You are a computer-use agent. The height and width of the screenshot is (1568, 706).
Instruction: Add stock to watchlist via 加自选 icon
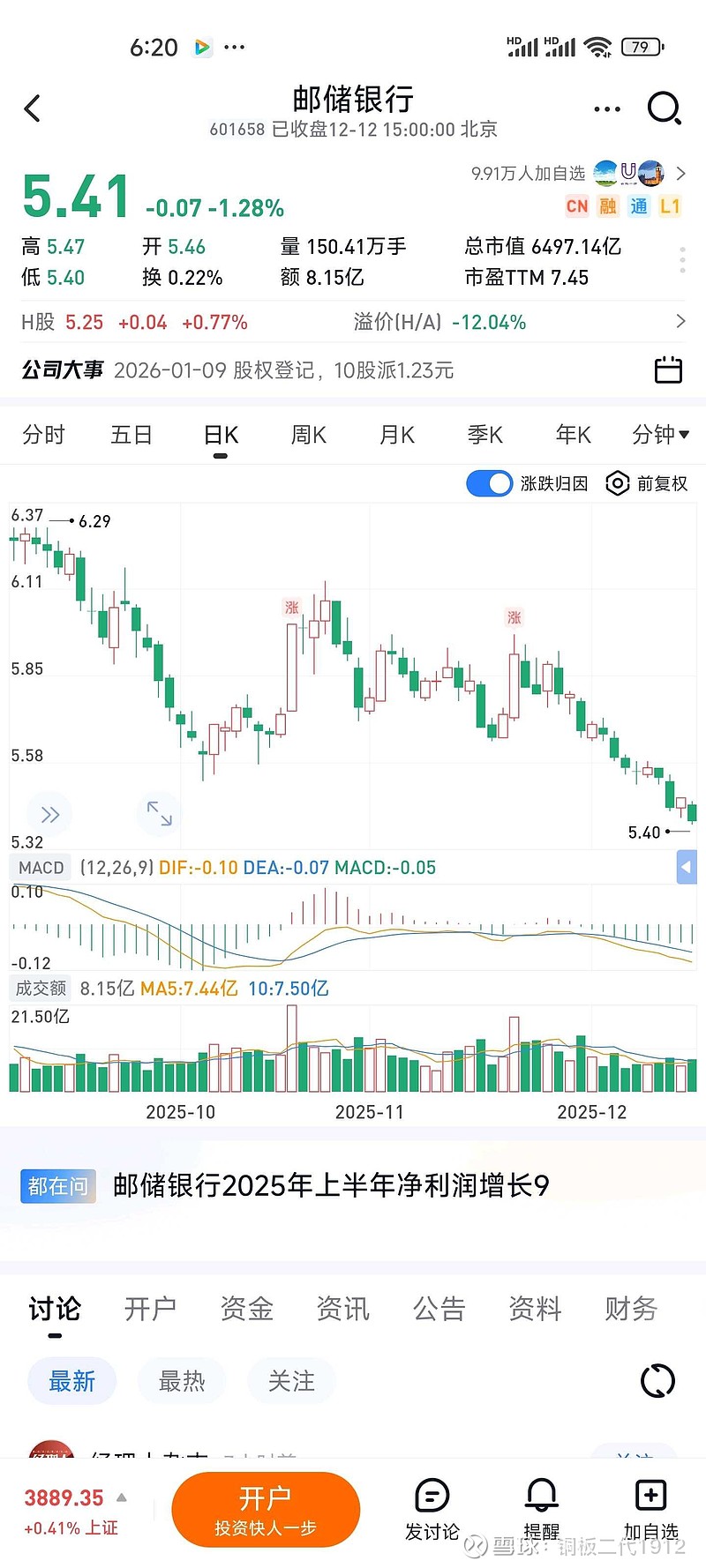tap(650, 1499)
